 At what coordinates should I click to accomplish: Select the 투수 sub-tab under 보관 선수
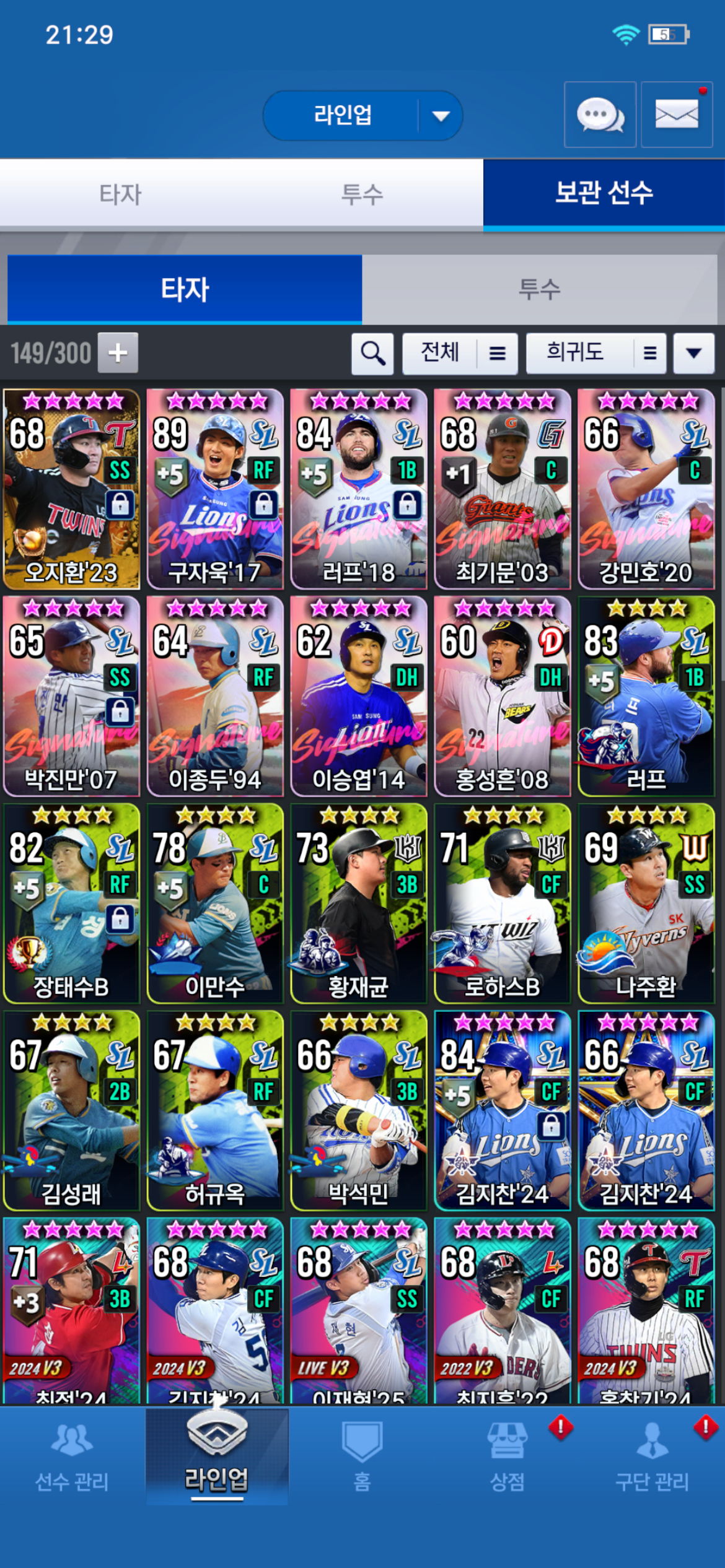pos(539,289)
